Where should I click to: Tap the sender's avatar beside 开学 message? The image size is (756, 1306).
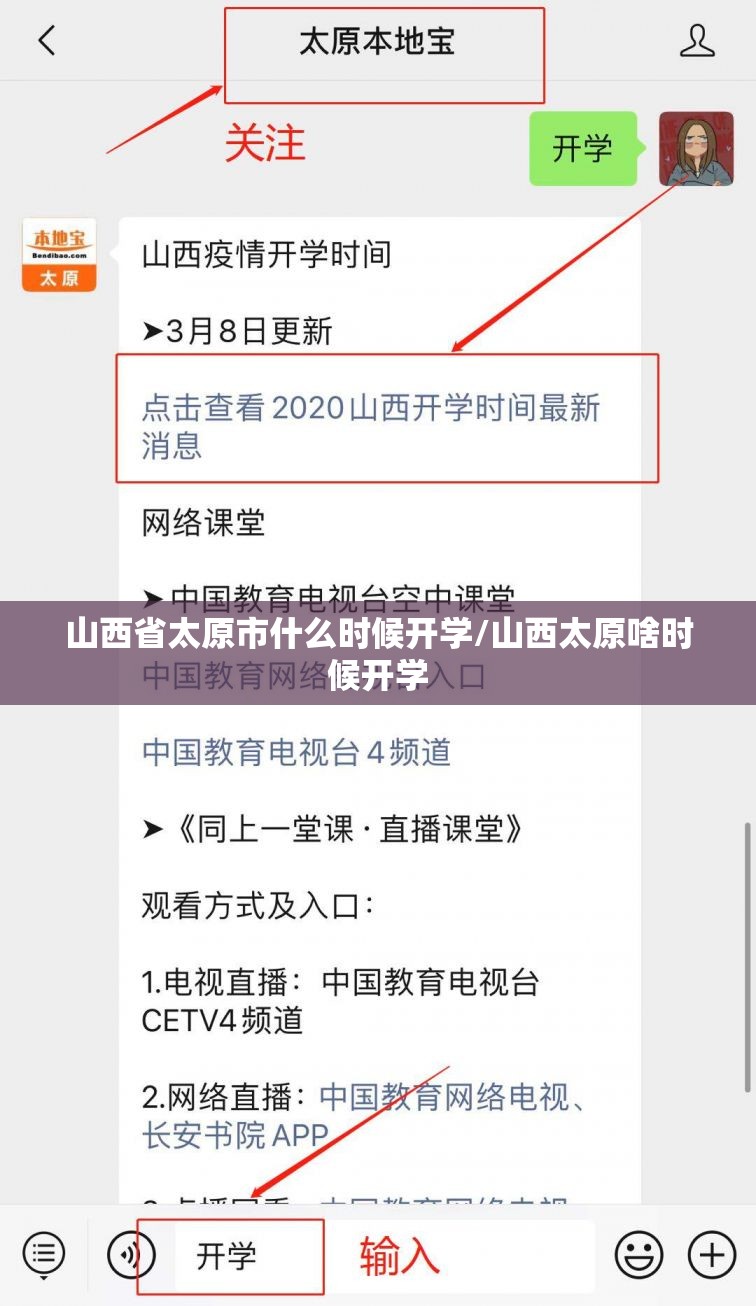click(x=696, y=149)
